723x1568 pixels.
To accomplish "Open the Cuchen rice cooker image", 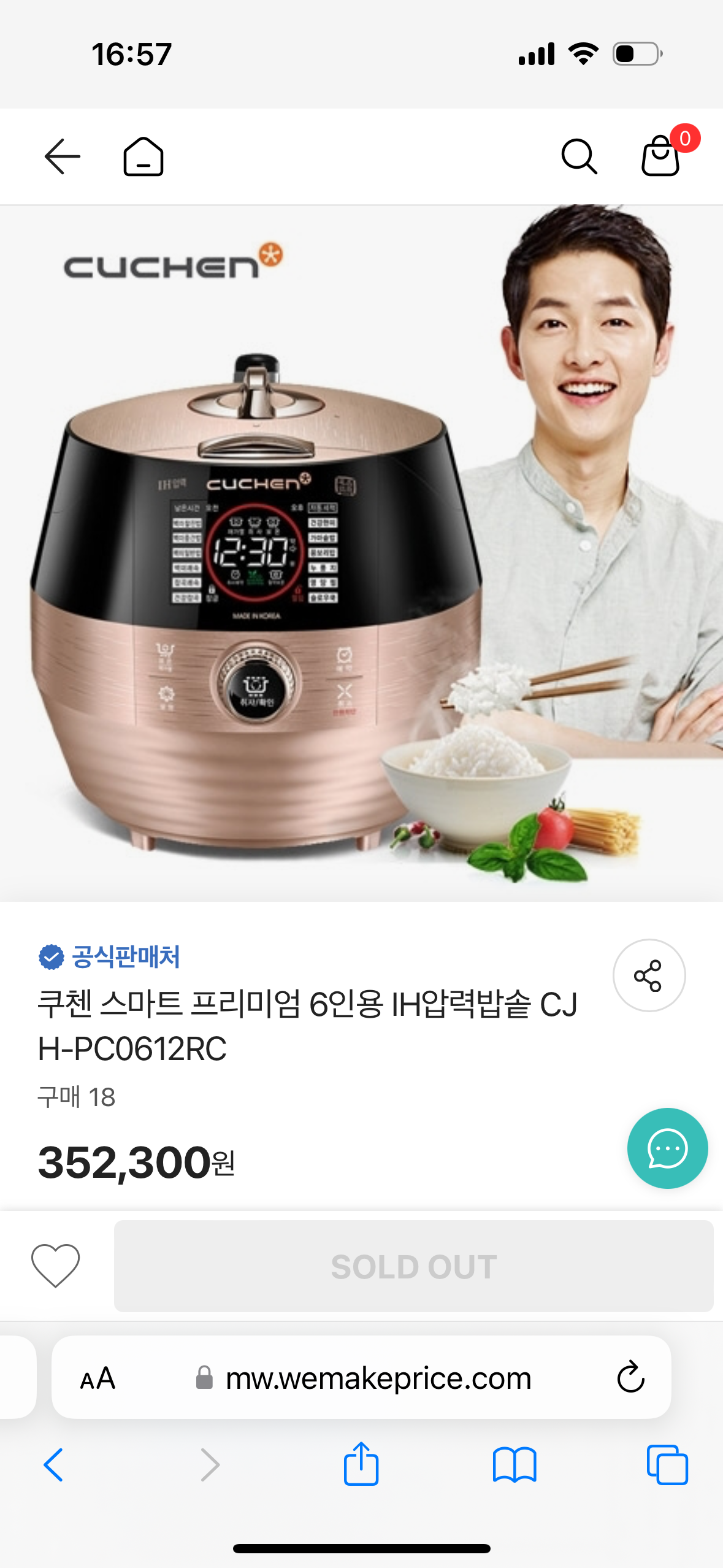I will 361,552.
